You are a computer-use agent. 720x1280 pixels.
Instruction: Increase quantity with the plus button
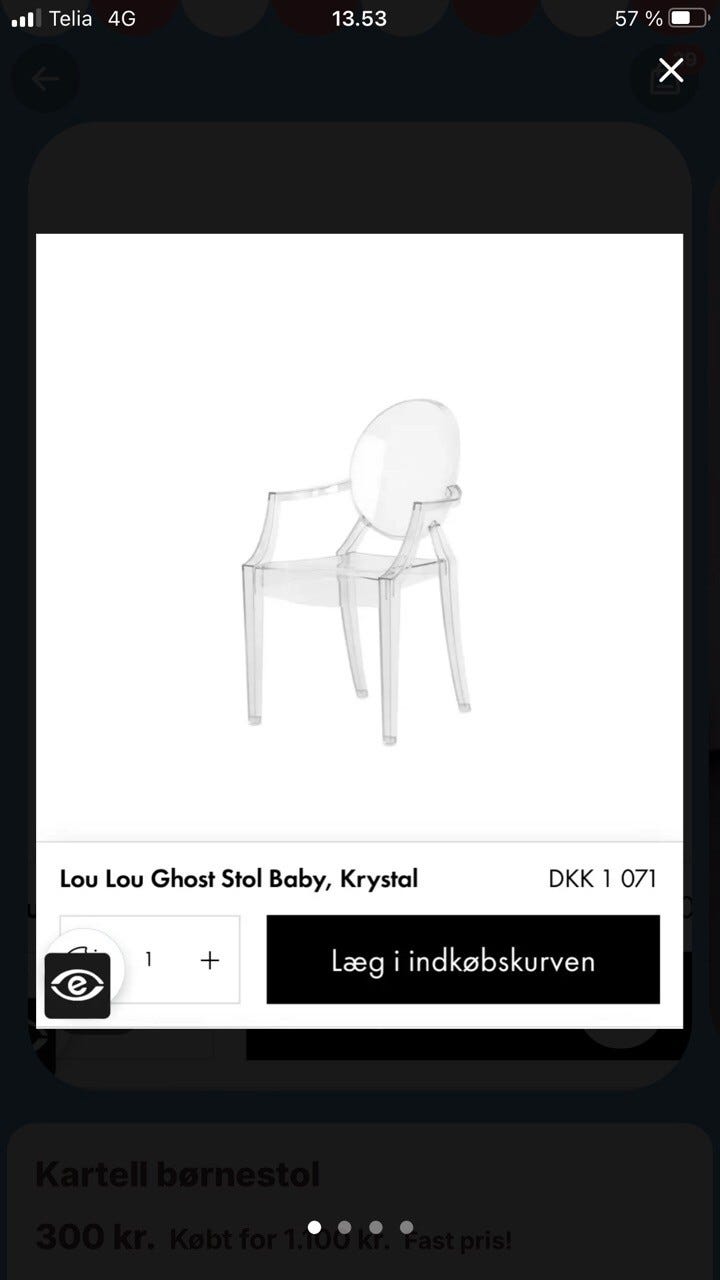pos(209,960)
